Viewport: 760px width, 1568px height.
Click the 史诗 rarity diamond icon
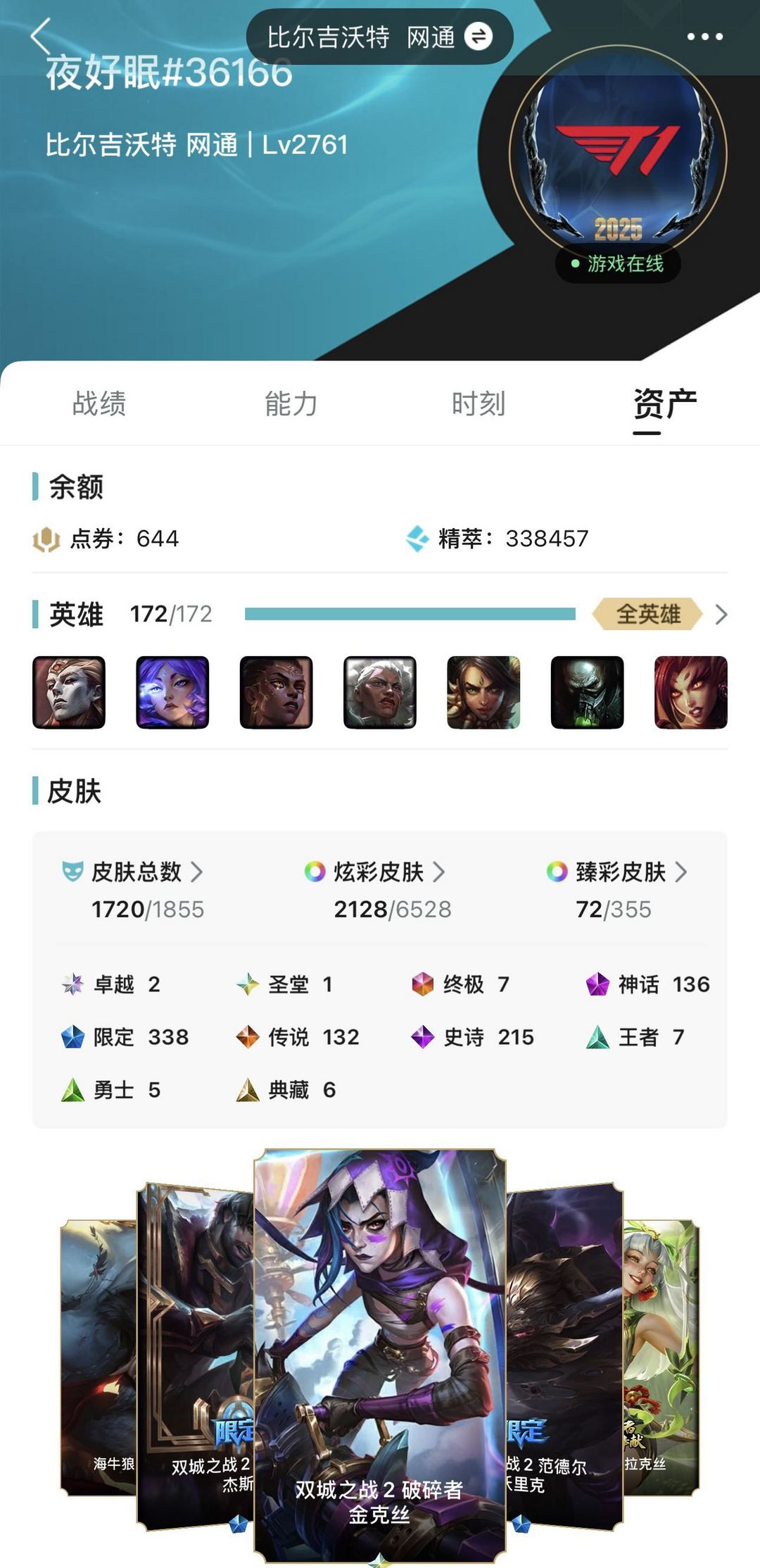(x=422, y=1038)
